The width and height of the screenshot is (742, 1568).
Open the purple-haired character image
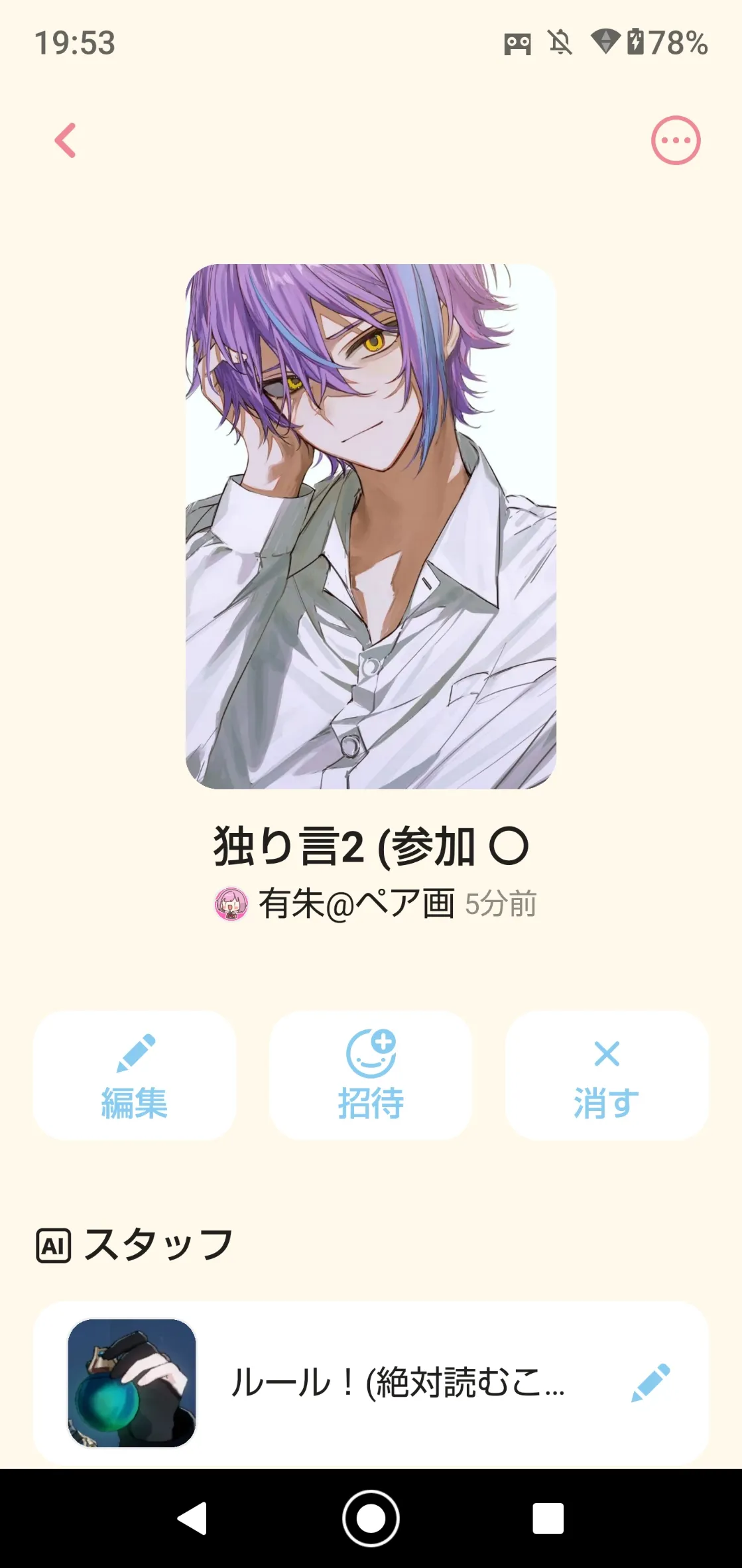[x=371, y=527]
